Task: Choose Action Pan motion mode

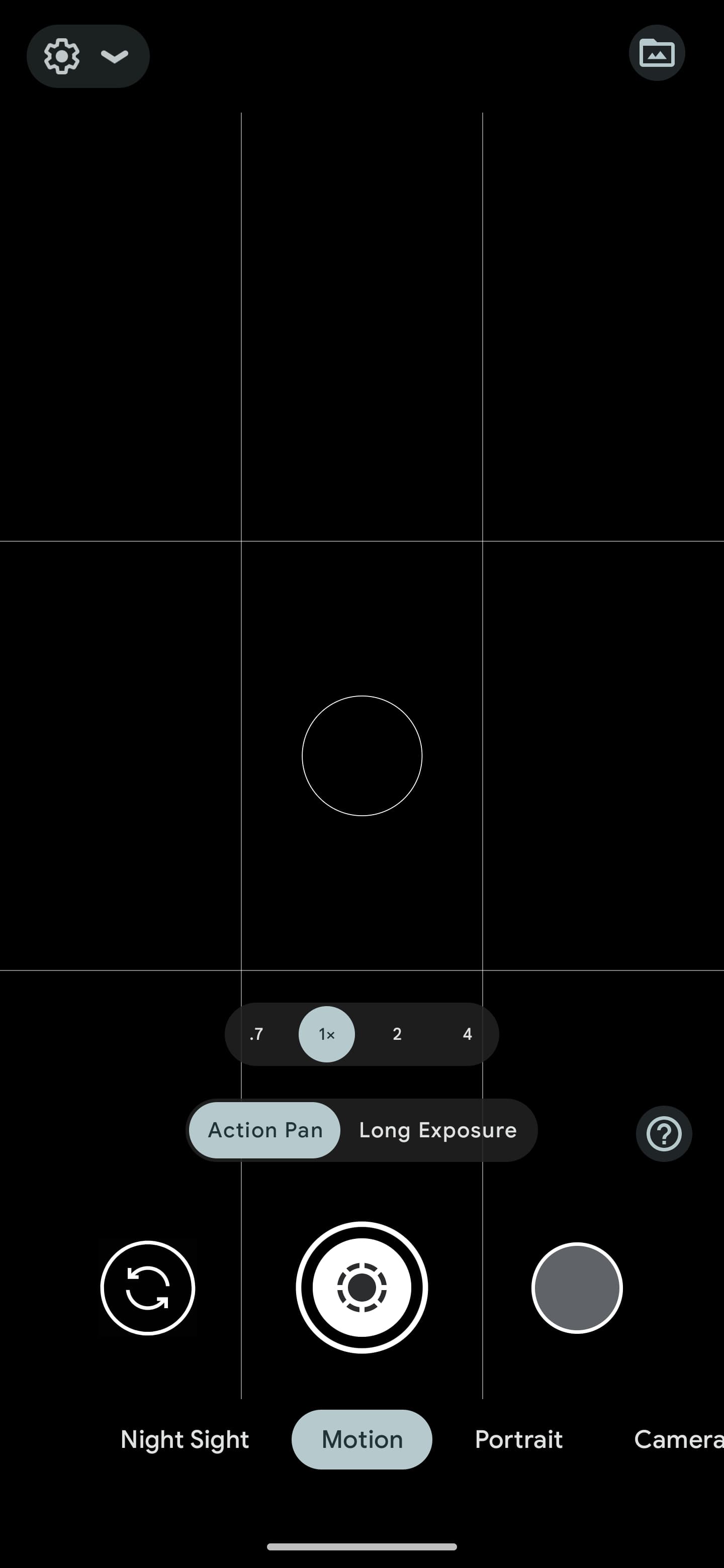Action: click(x=265, y=1130)
